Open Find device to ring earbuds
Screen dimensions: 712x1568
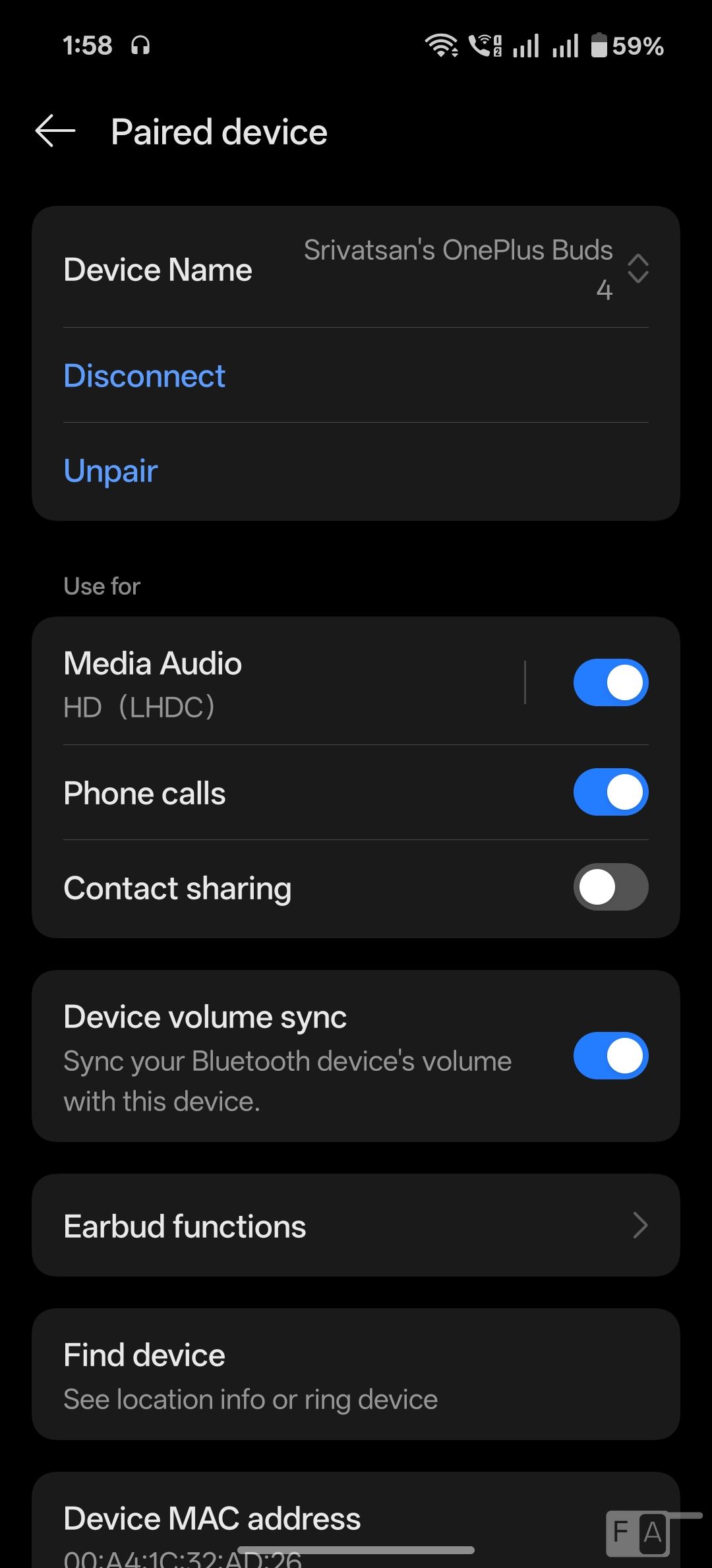[x=356, y=1375]
